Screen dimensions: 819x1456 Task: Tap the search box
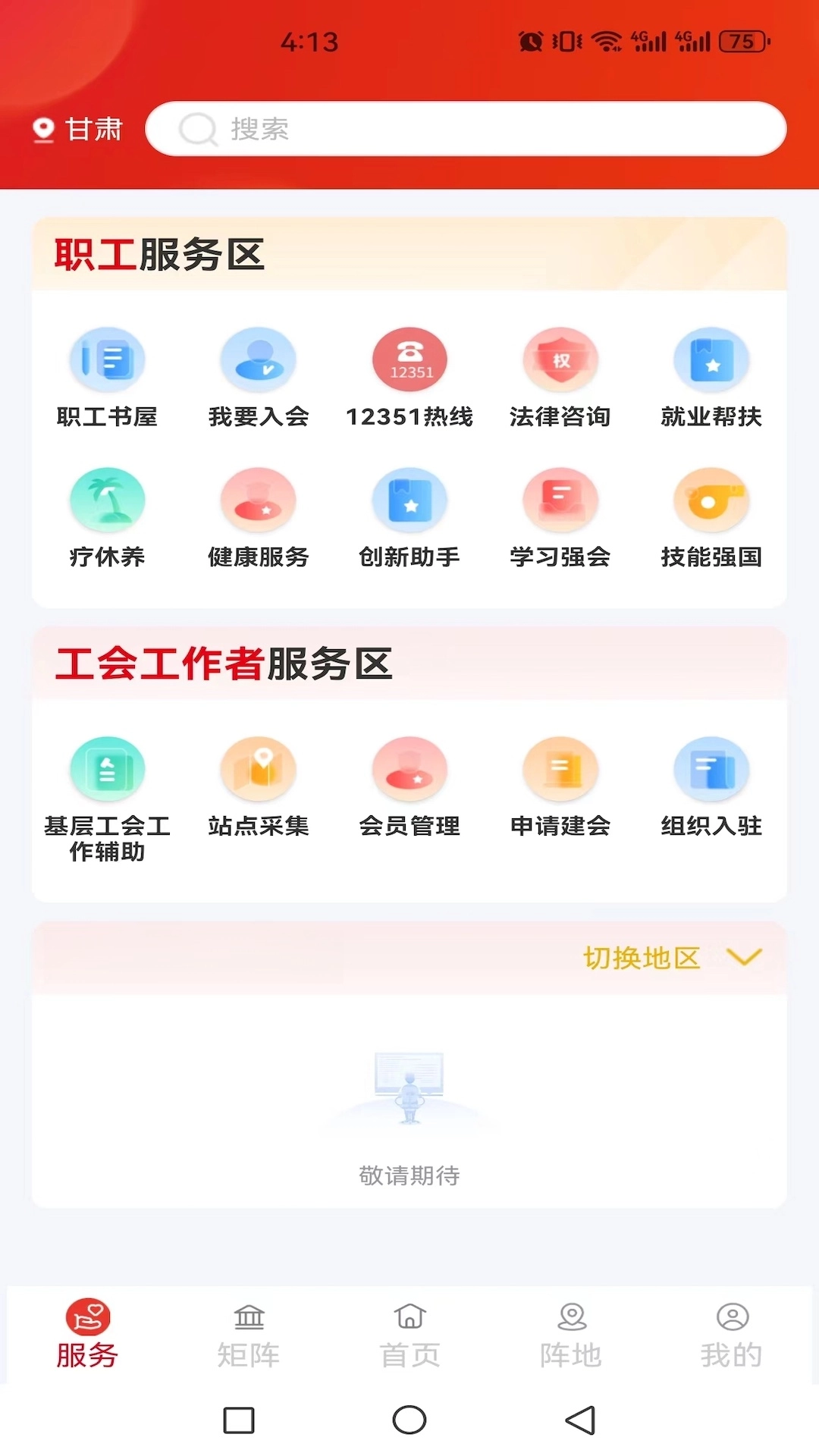tap(465, 129)
